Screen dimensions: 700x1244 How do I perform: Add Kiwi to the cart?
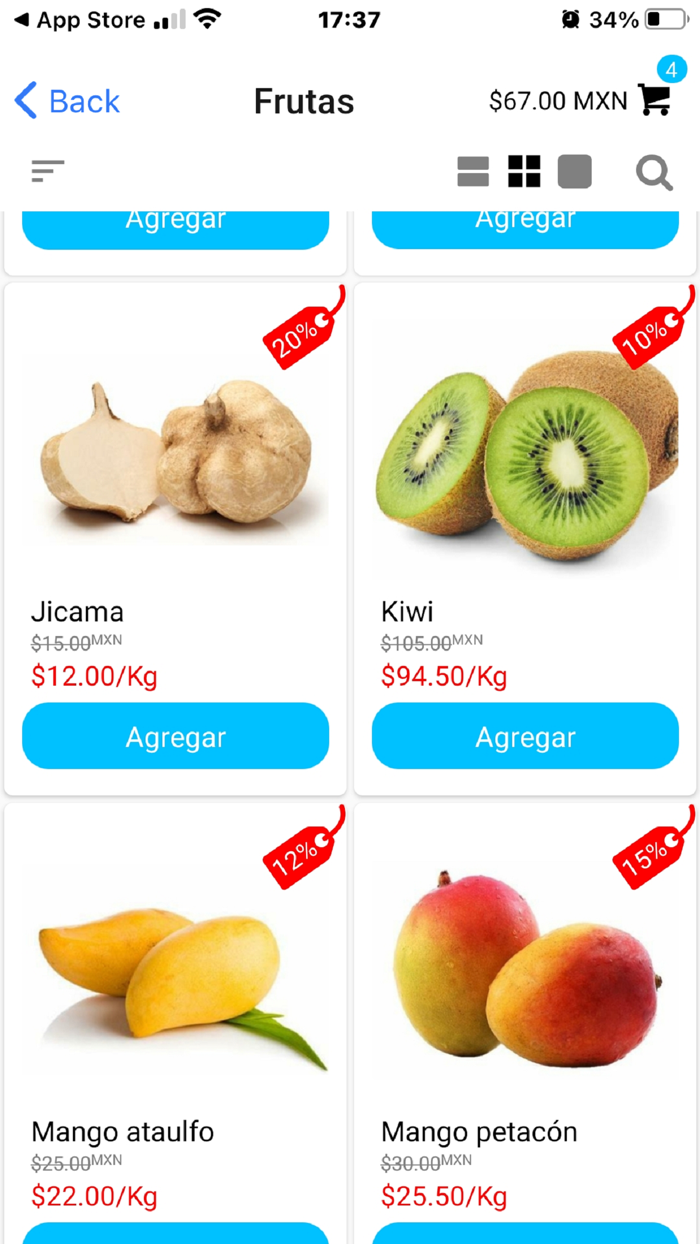tap(525, 736)
